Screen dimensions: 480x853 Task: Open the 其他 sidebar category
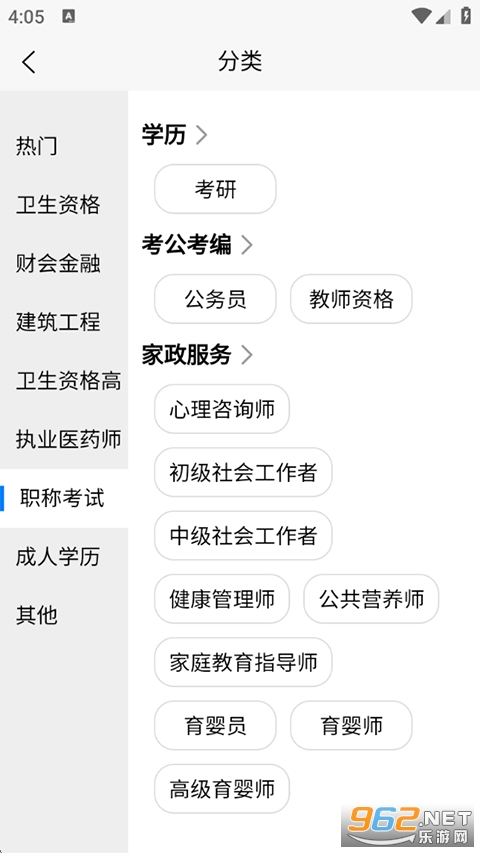point(36,615)
